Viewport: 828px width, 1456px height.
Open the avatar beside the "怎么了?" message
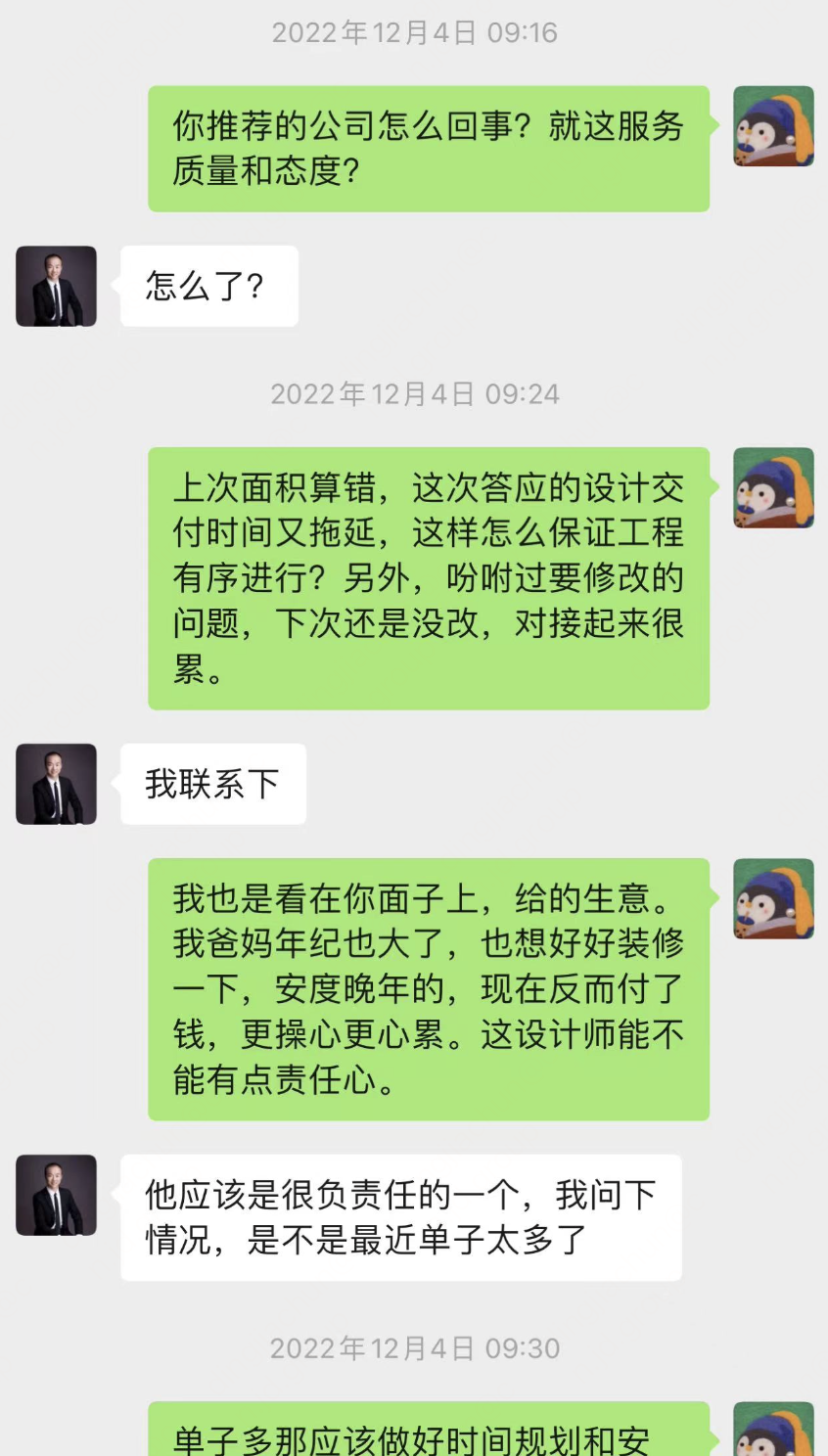click(x=56, y=286)
